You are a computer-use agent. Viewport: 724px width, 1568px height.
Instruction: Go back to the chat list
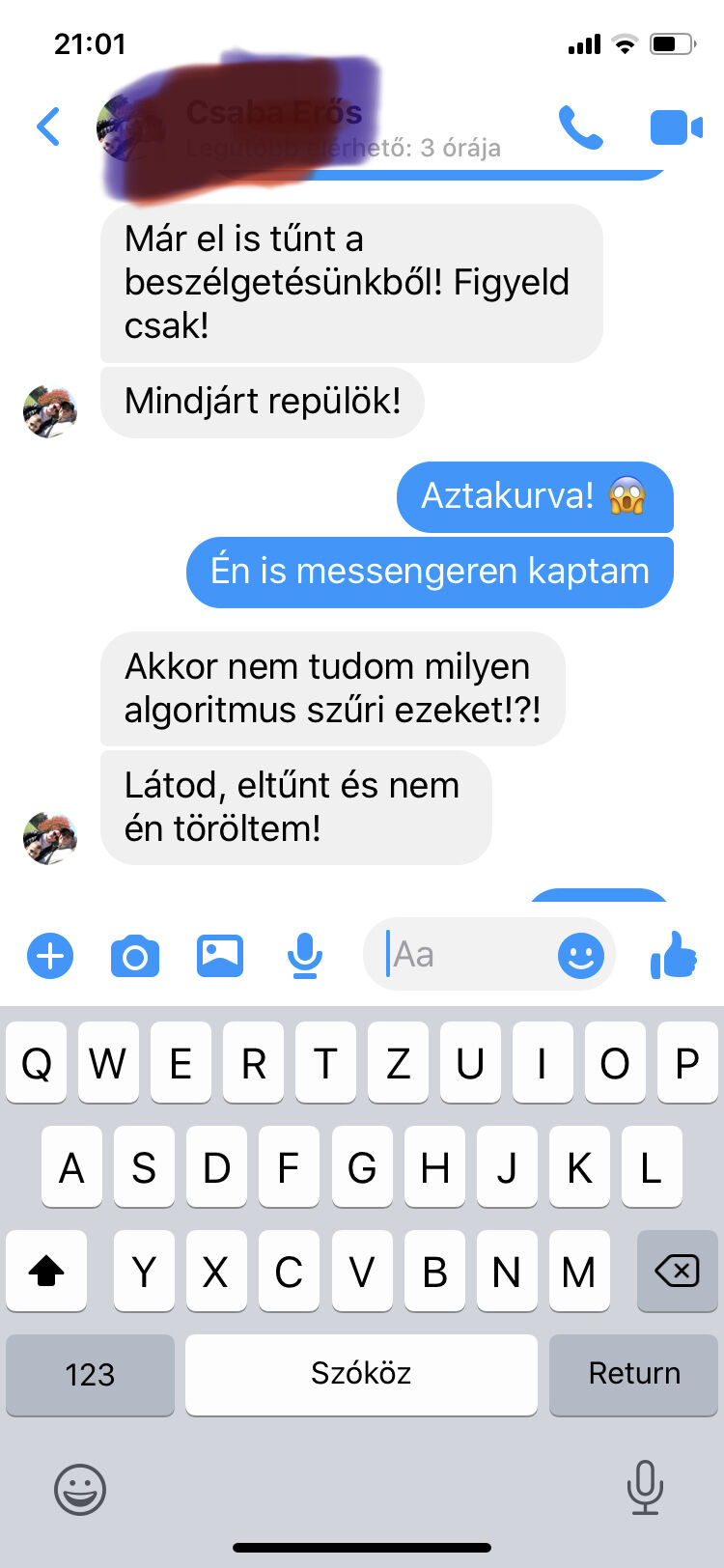(48, 126)
